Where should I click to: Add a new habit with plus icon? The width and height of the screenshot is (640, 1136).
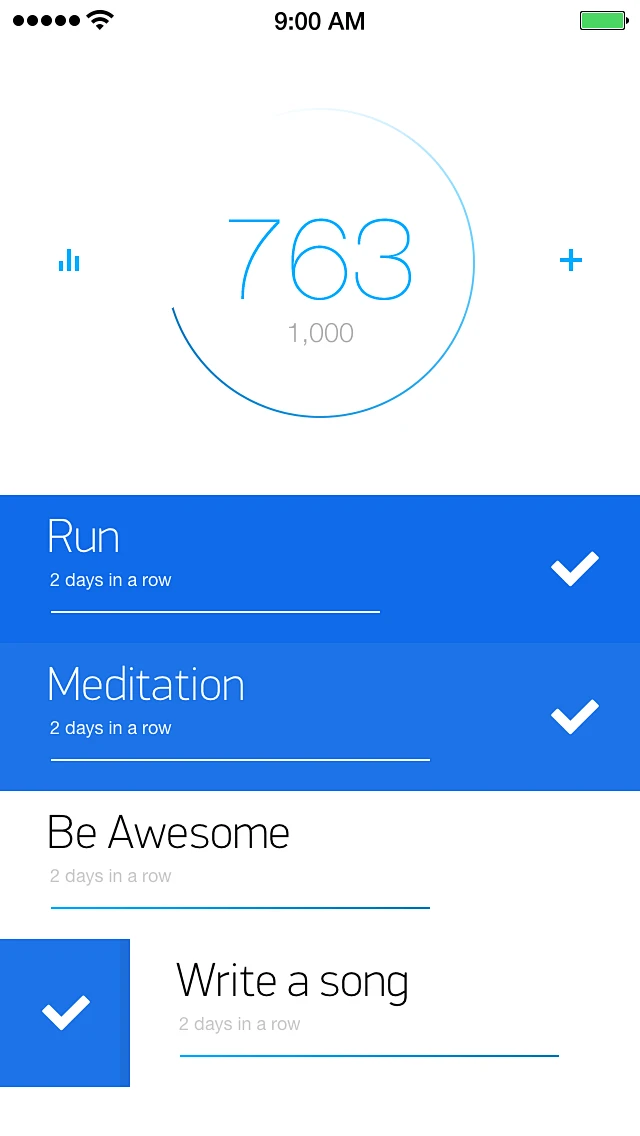[570, 261]
